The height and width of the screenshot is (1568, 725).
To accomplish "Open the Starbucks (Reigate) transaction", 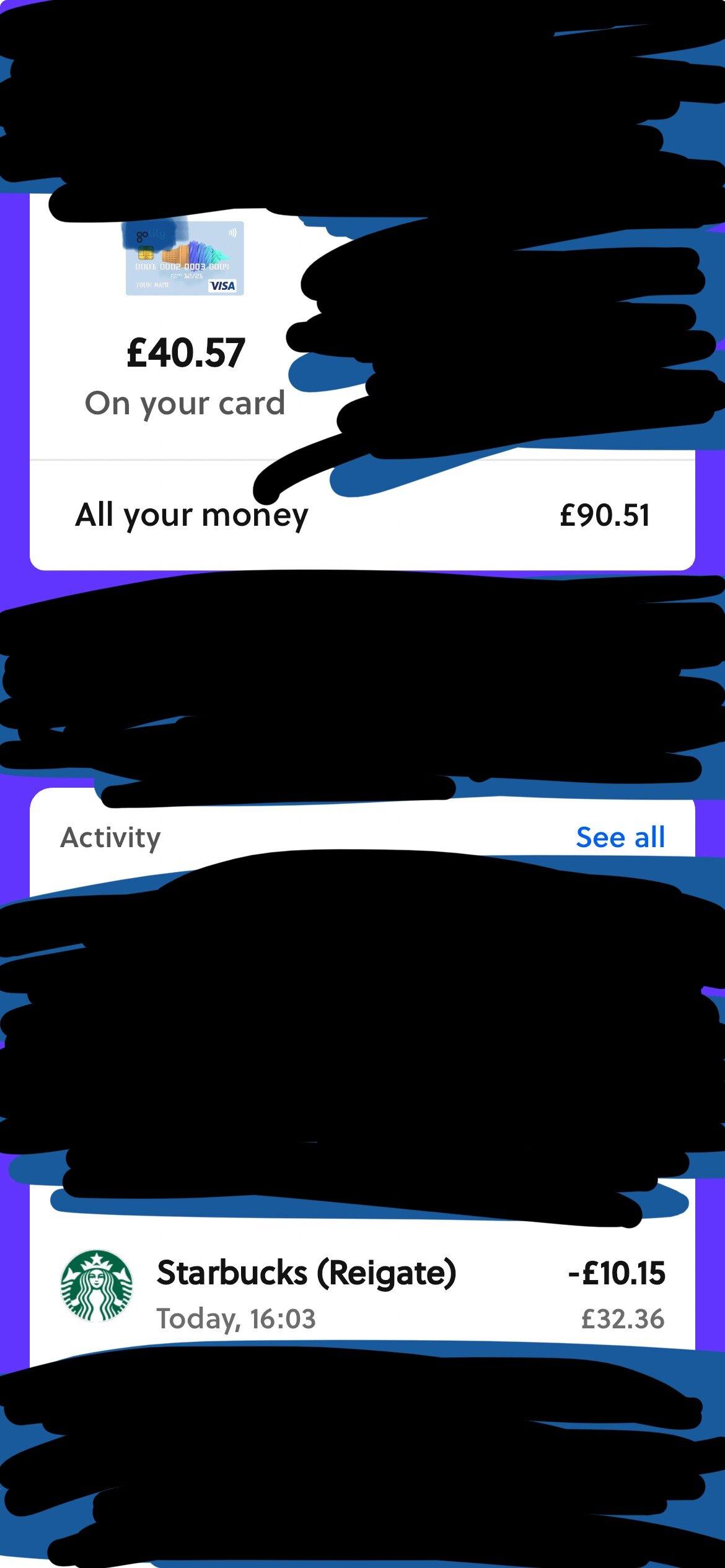I will point(362,1294).
